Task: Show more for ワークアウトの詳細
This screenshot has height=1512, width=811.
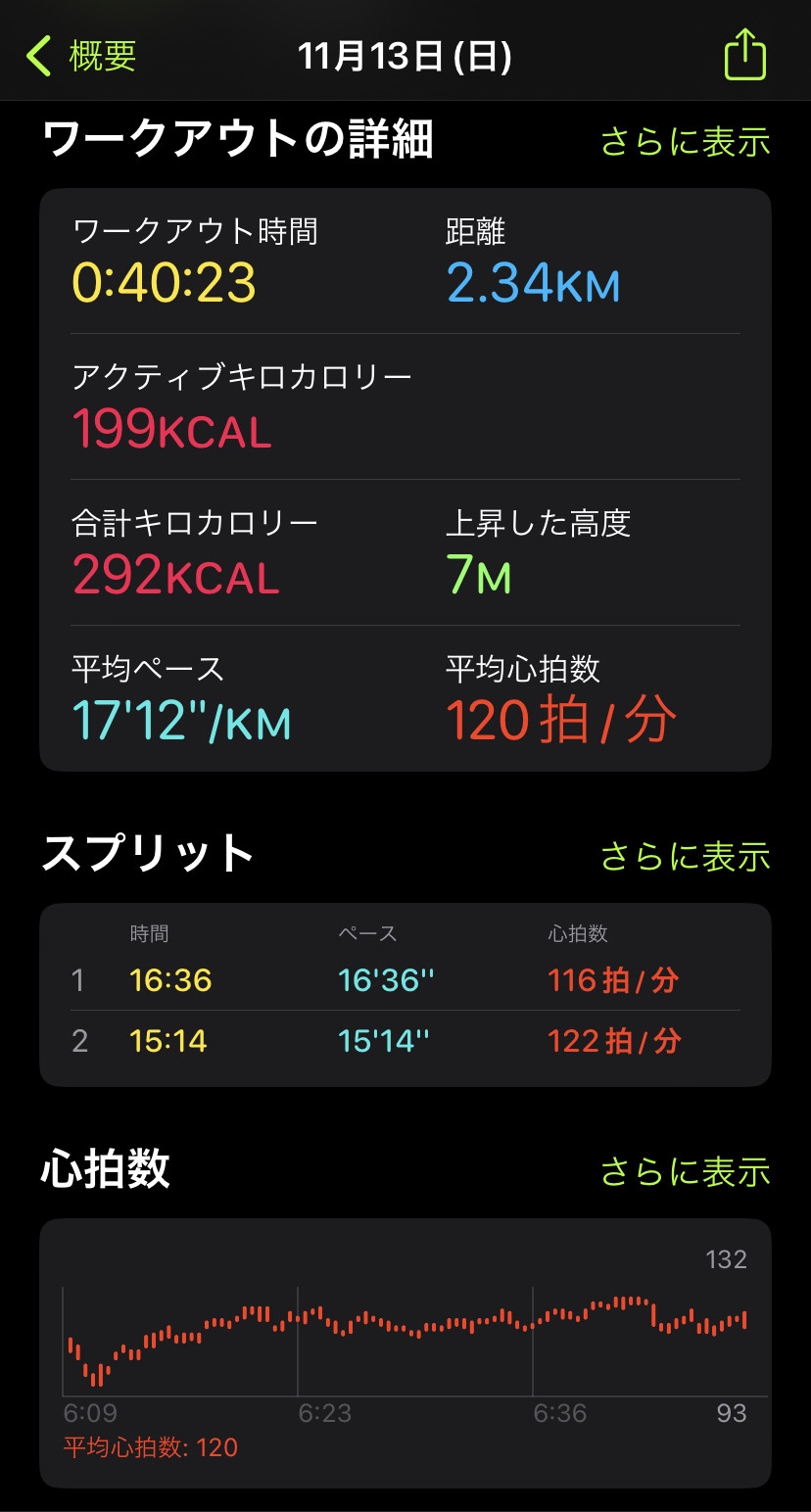Action: click(685, 142)
